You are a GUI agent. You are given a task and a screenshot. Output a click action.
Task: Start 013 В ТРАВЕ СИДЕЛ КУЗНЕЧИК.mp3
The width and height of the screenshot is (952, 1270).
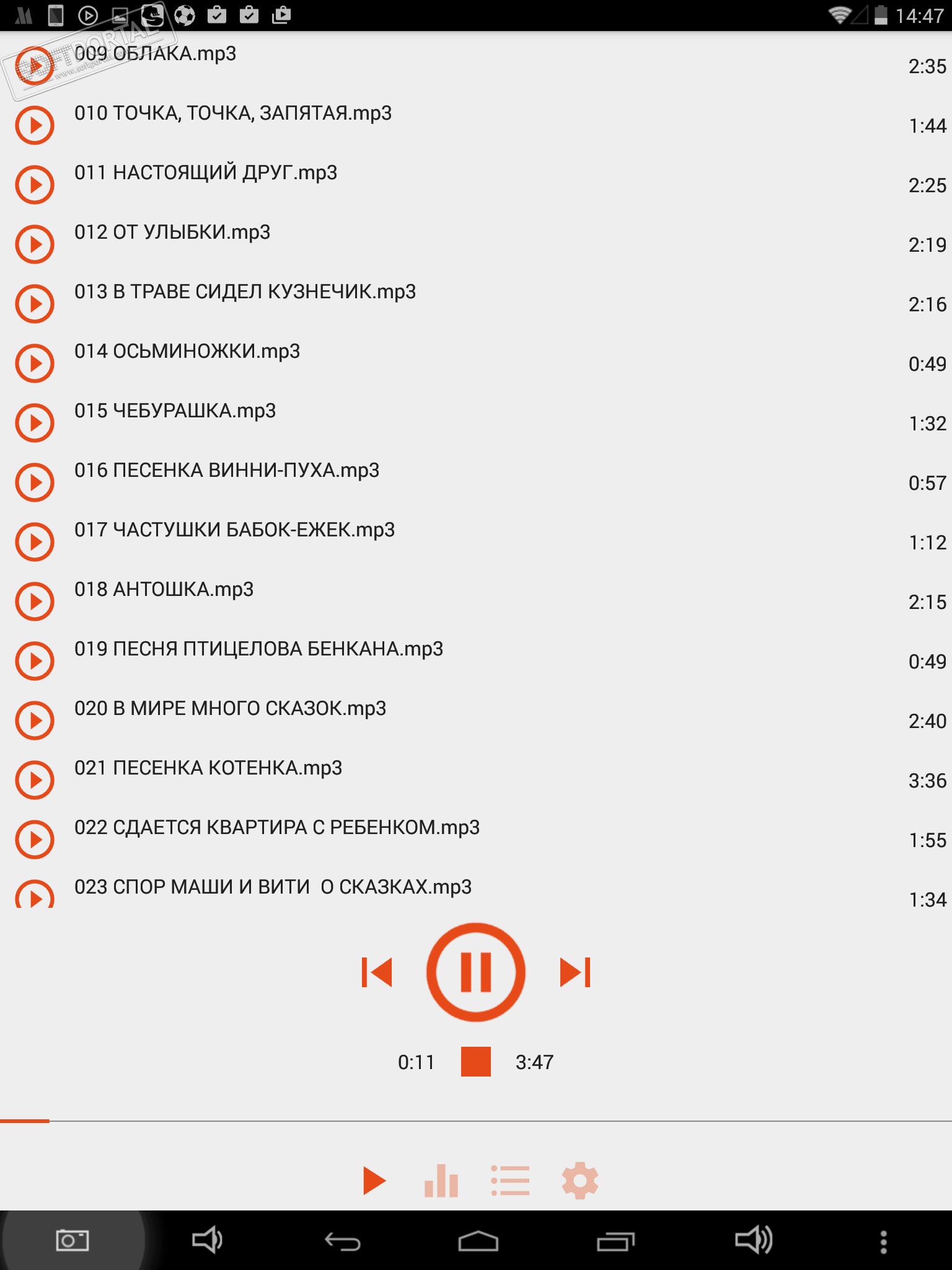(35, 304)
